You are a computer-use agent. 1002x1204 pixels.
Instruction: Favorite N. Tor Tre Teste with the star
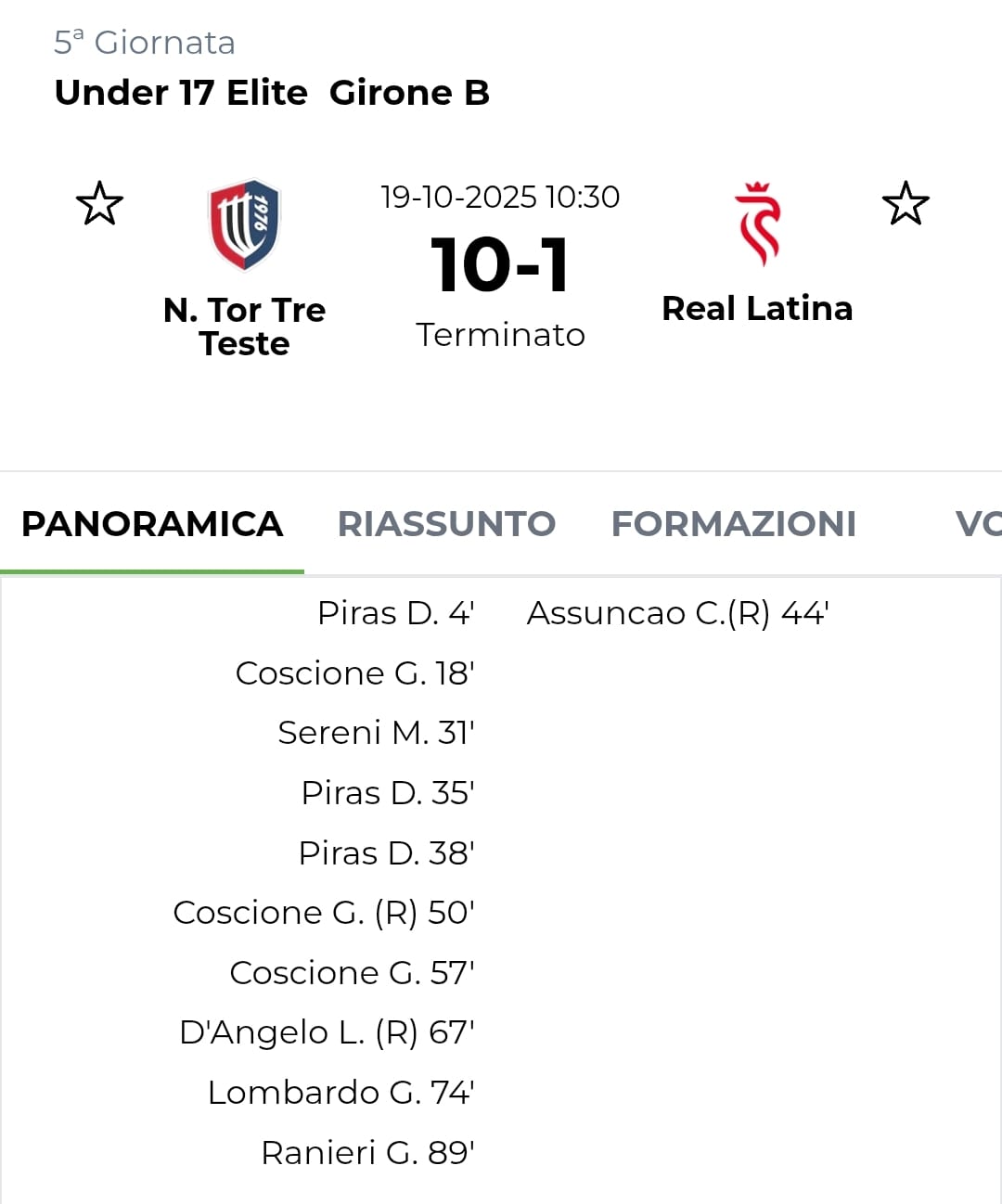99,203
